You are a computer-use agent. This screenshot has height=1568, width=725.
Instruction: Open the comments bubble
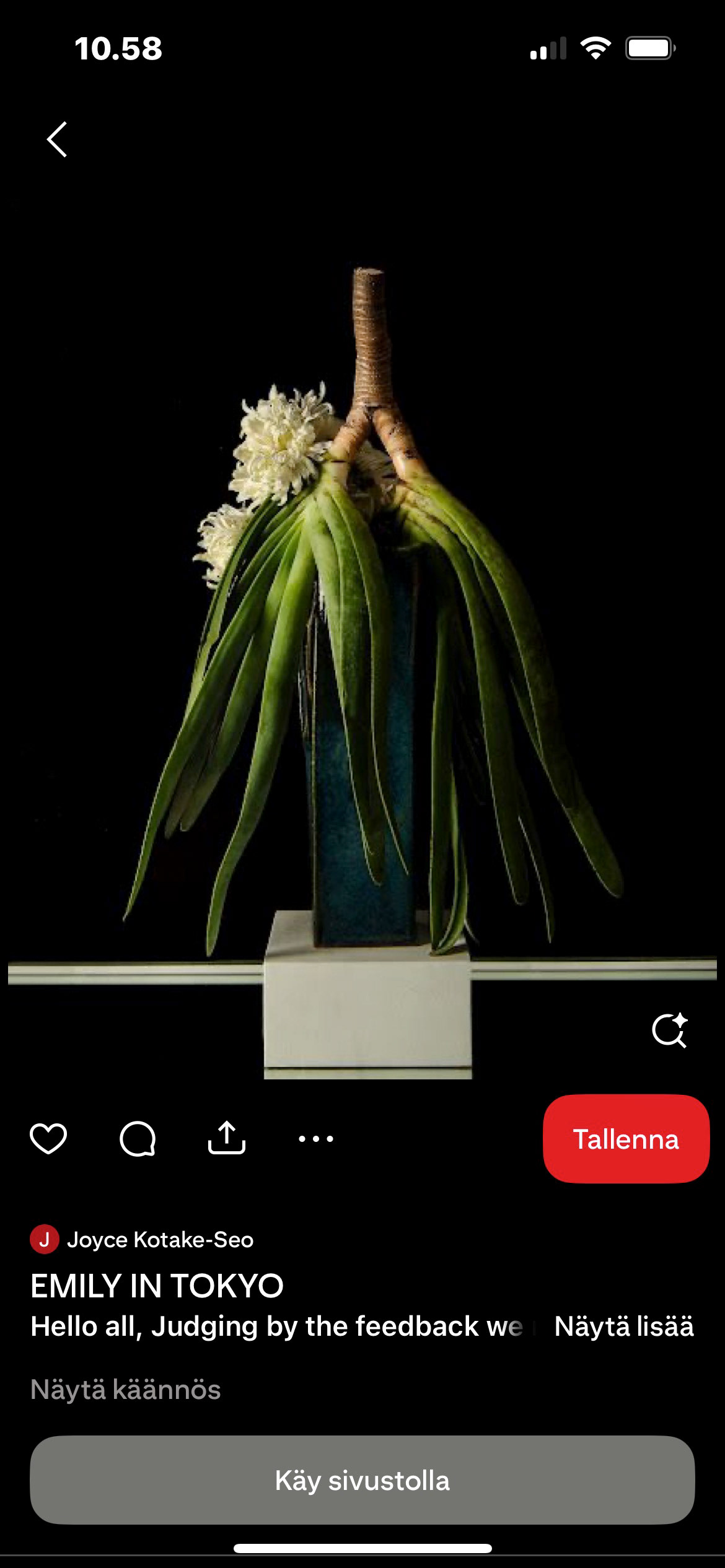(x=138, y=1138)
